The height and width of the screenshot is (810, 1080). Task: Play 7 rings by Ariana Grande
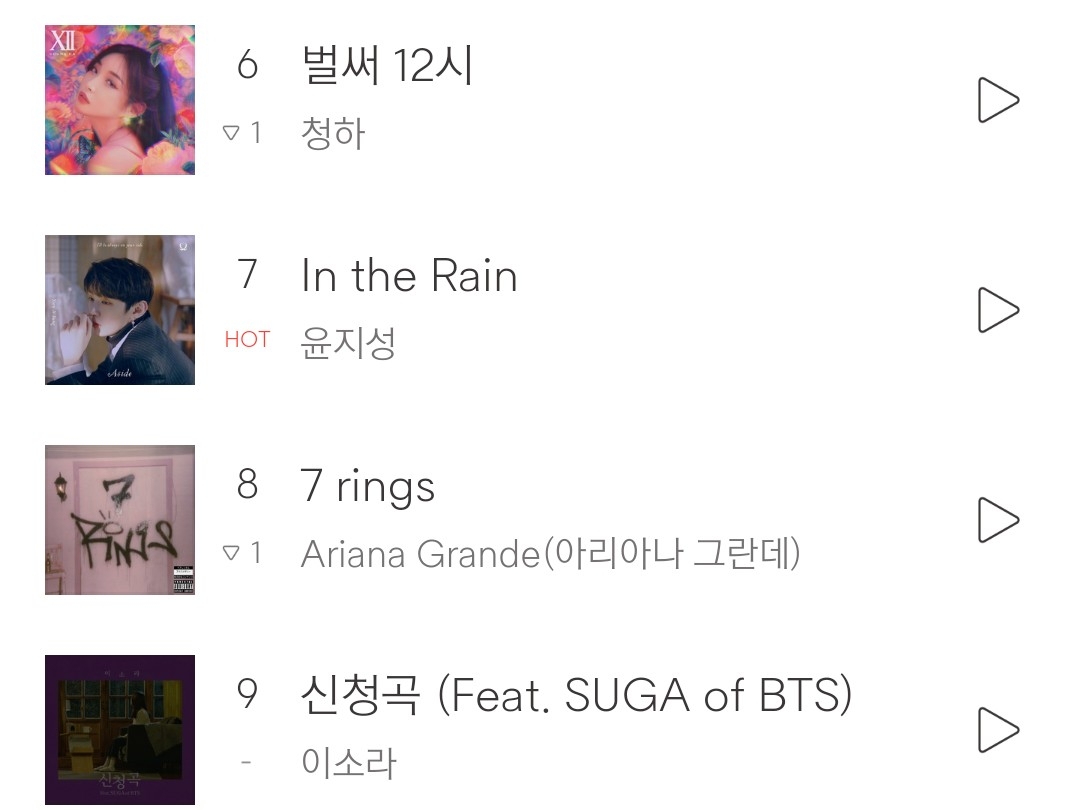pyautogui.click(x=997, y=520)
